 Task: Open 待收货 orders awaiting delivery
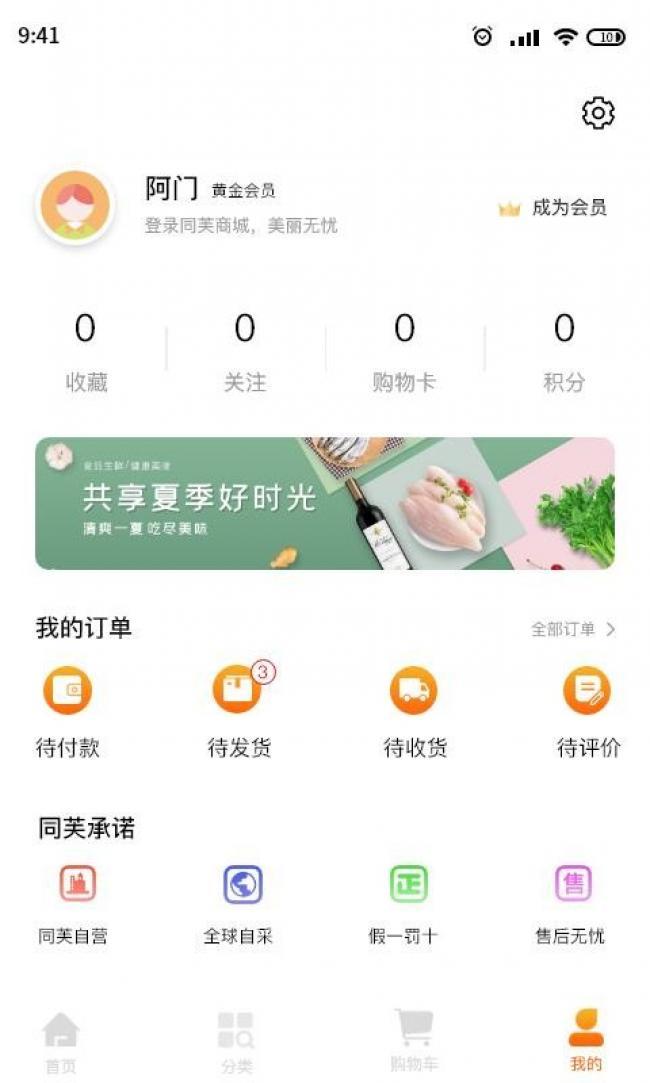[x=414, y=711]
